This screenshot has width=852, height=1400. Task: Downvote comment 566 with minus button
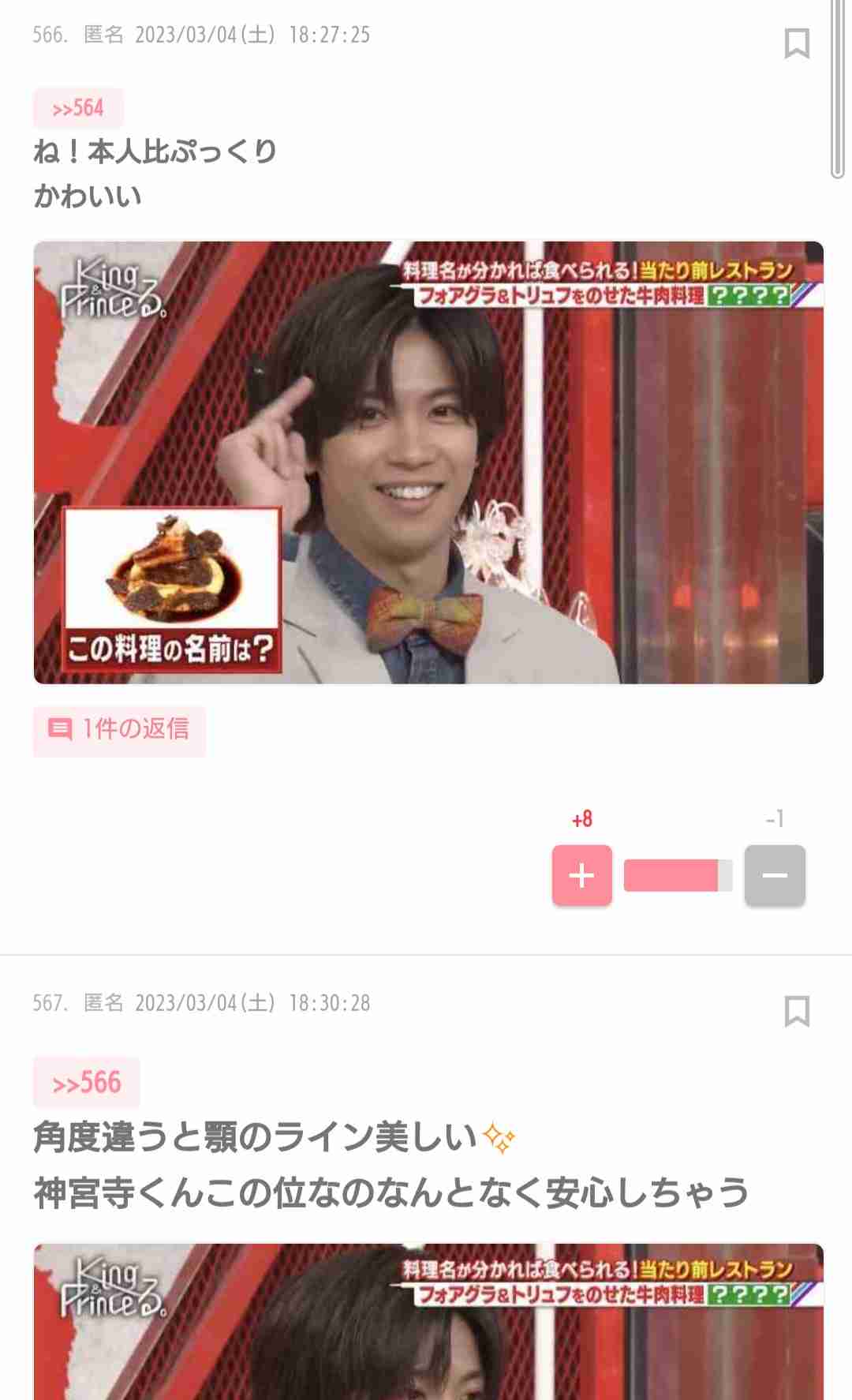tap(775, 875)
